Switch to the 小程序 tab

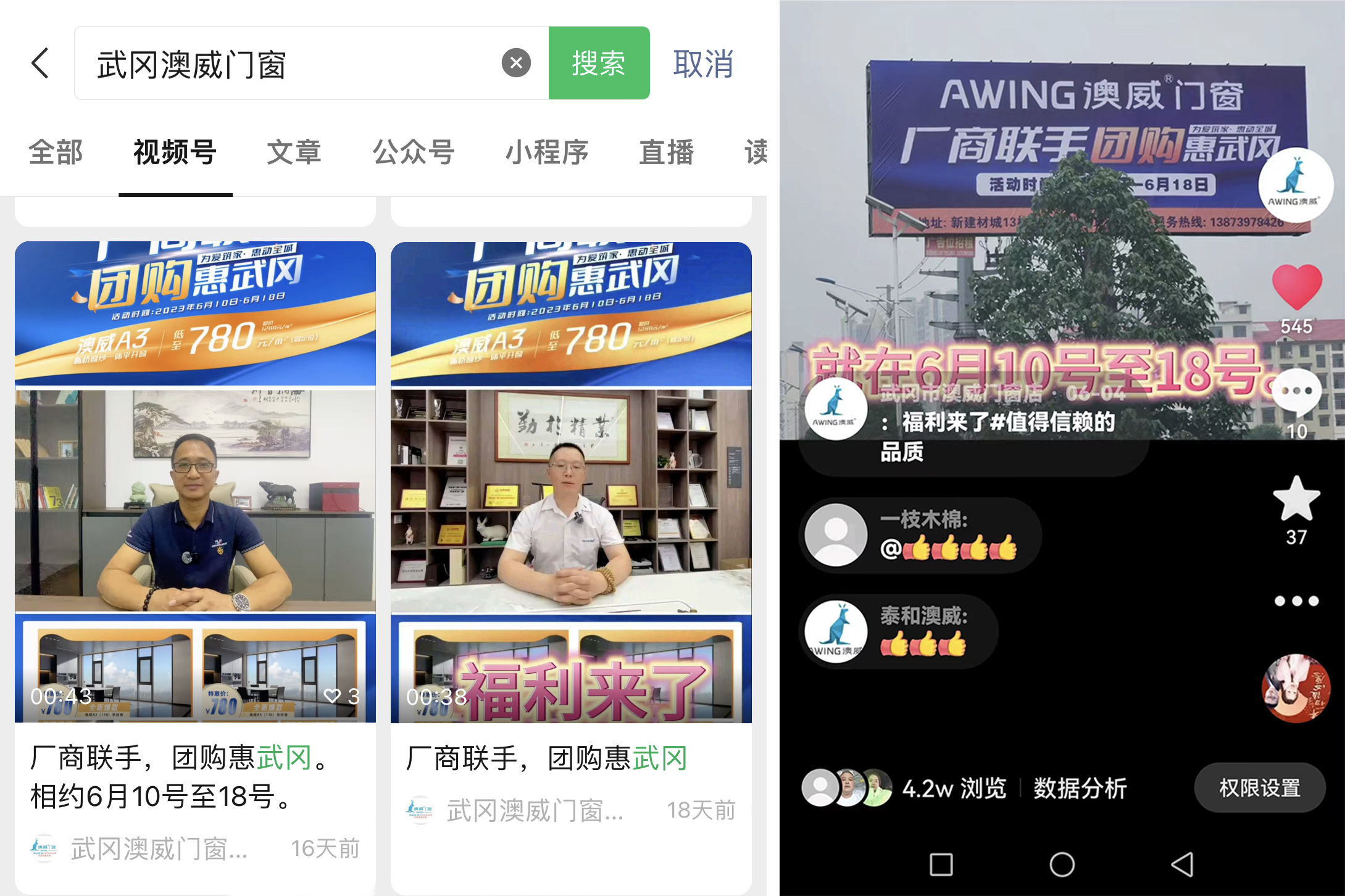pyautogui.click(x=546, y=152)
